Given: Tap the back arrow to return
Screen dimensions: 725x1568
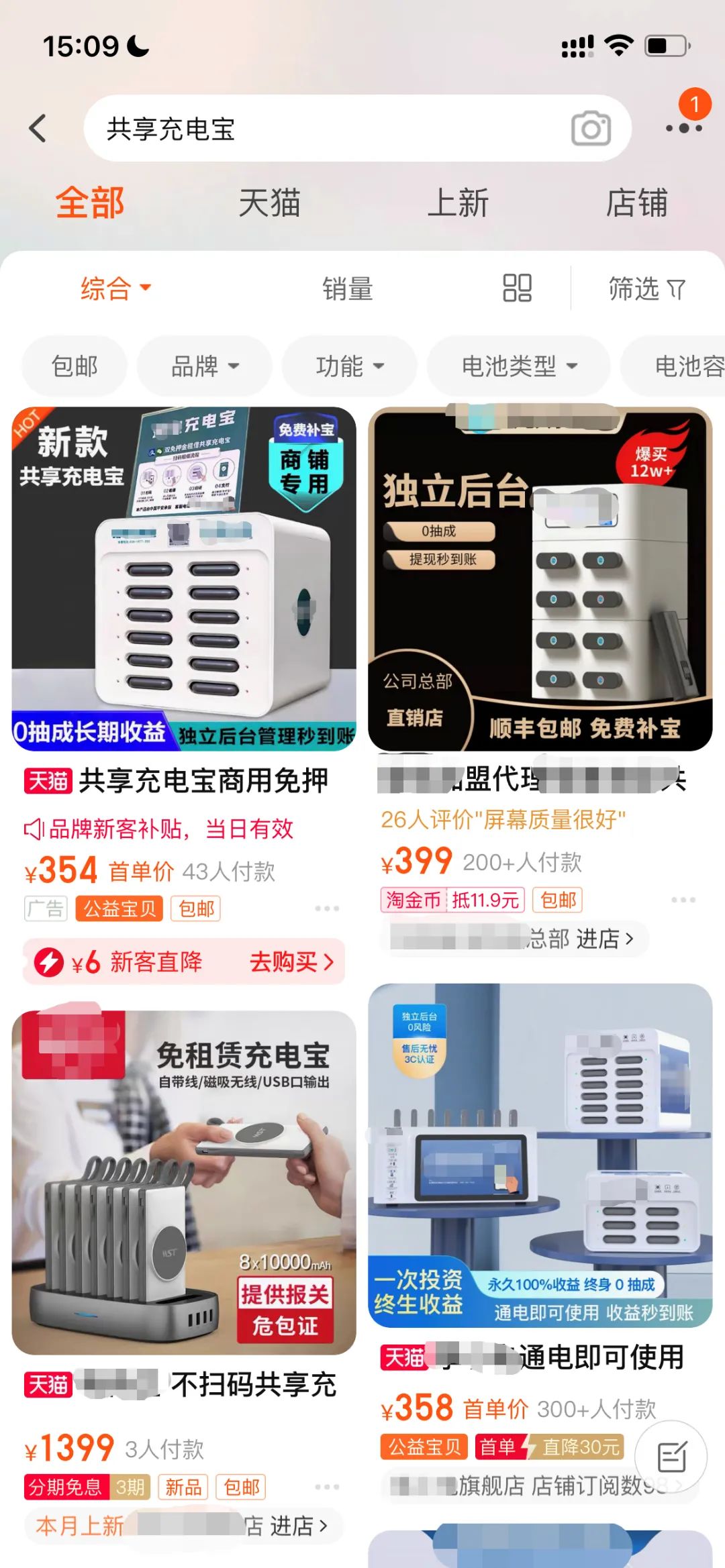Looking at the screenshot, I should [x=38, y=127].
